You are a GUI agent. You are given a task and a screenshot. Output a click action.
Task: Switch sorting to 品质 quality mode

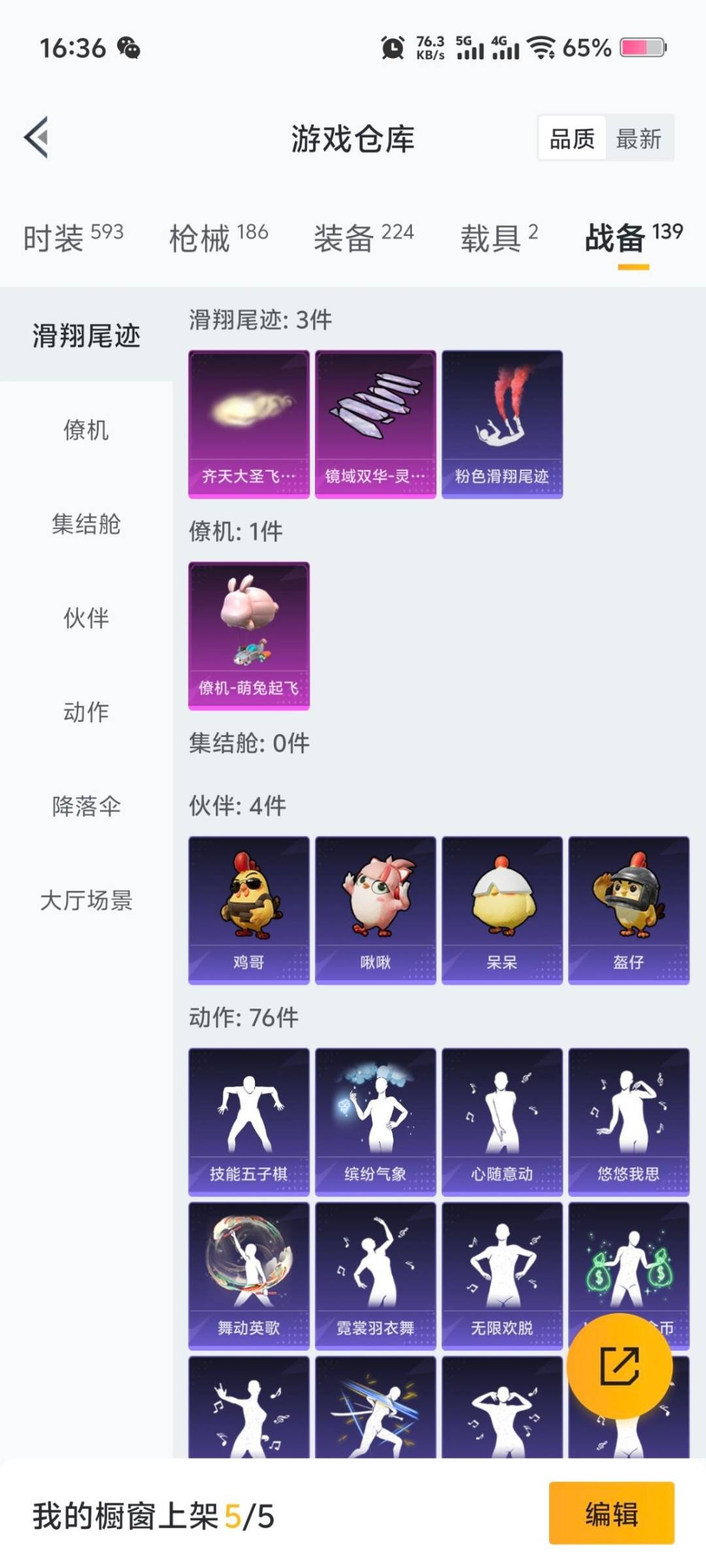click(571, 139)
